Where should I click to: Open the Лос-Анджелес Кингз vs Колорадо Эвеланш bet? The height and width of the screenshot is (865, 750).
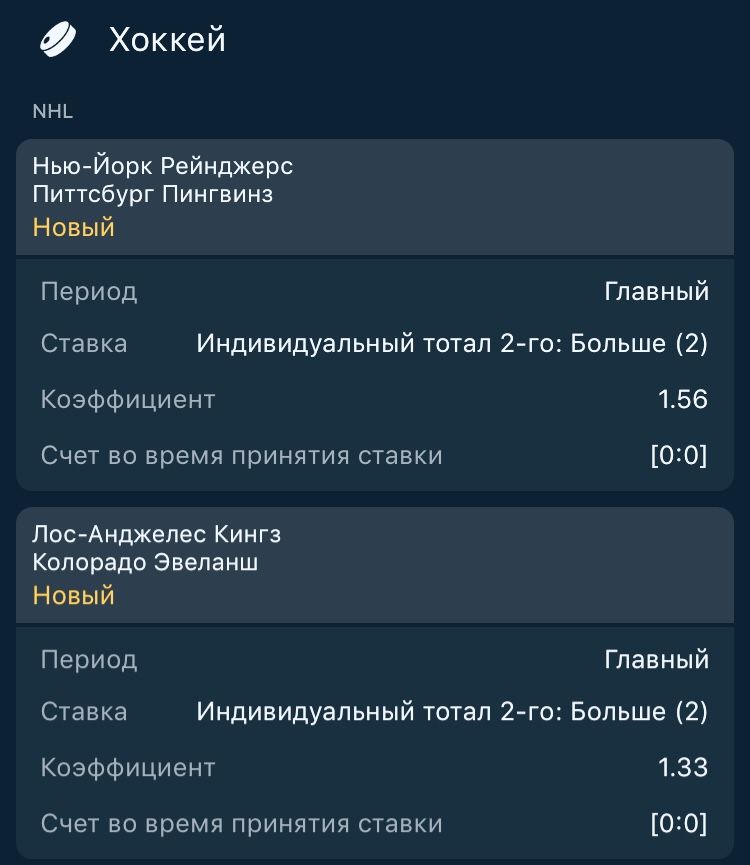374,564
